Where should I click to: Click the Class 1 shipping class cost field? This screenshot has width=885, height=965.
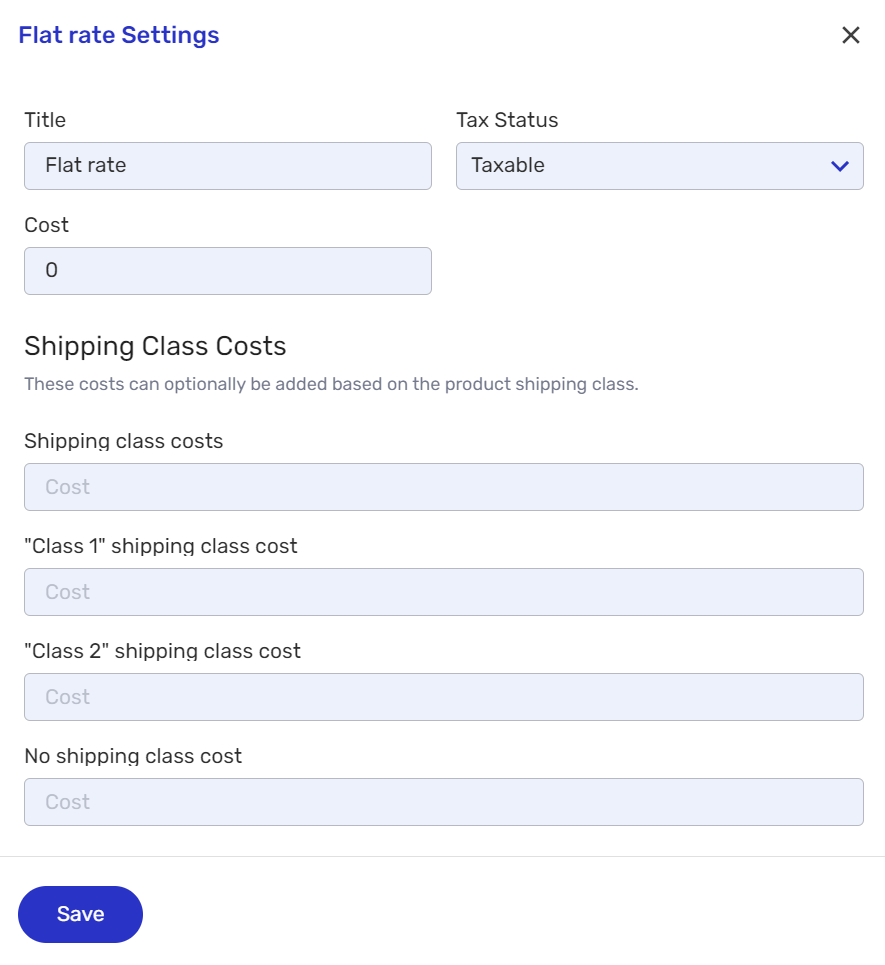[x=443, y=592]
